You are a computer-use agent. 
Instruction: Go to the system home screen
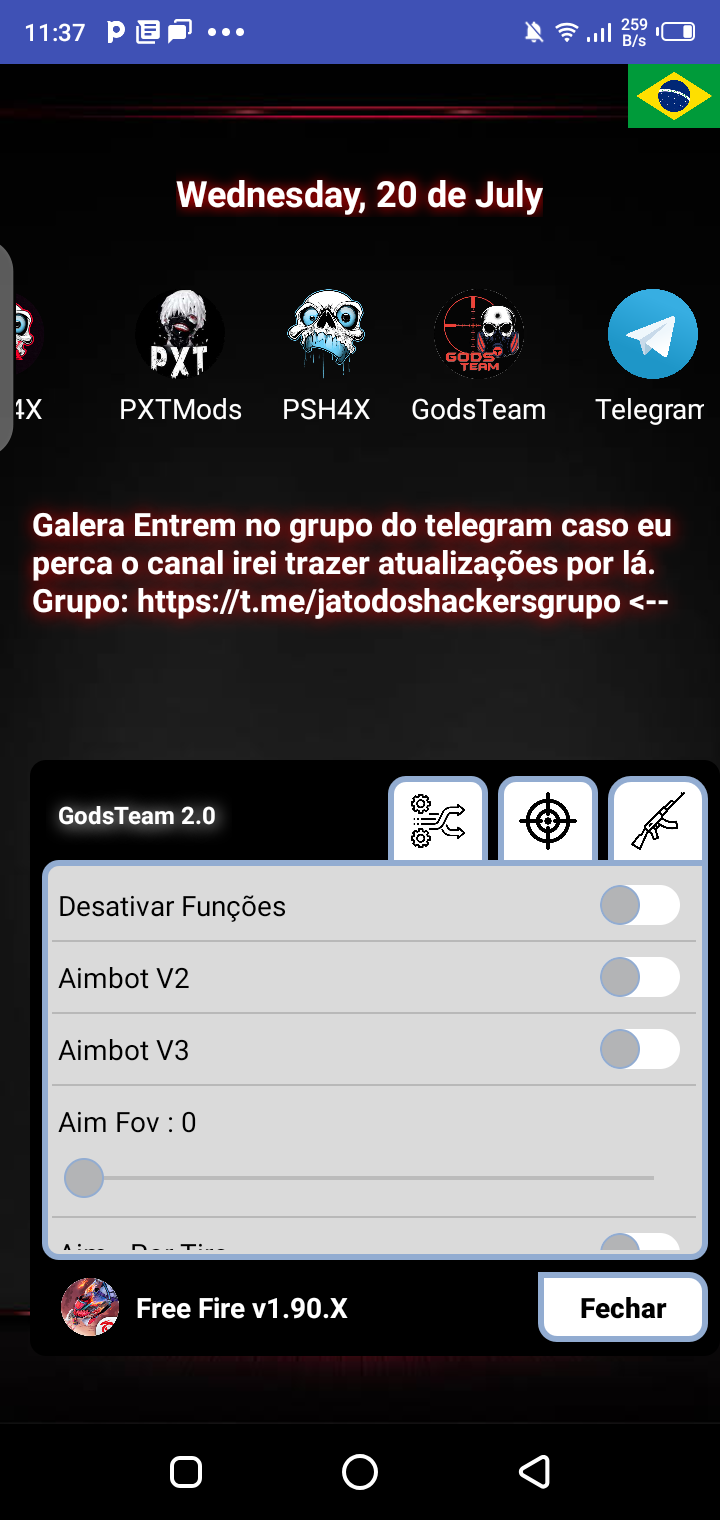(x=360, y=1471)
